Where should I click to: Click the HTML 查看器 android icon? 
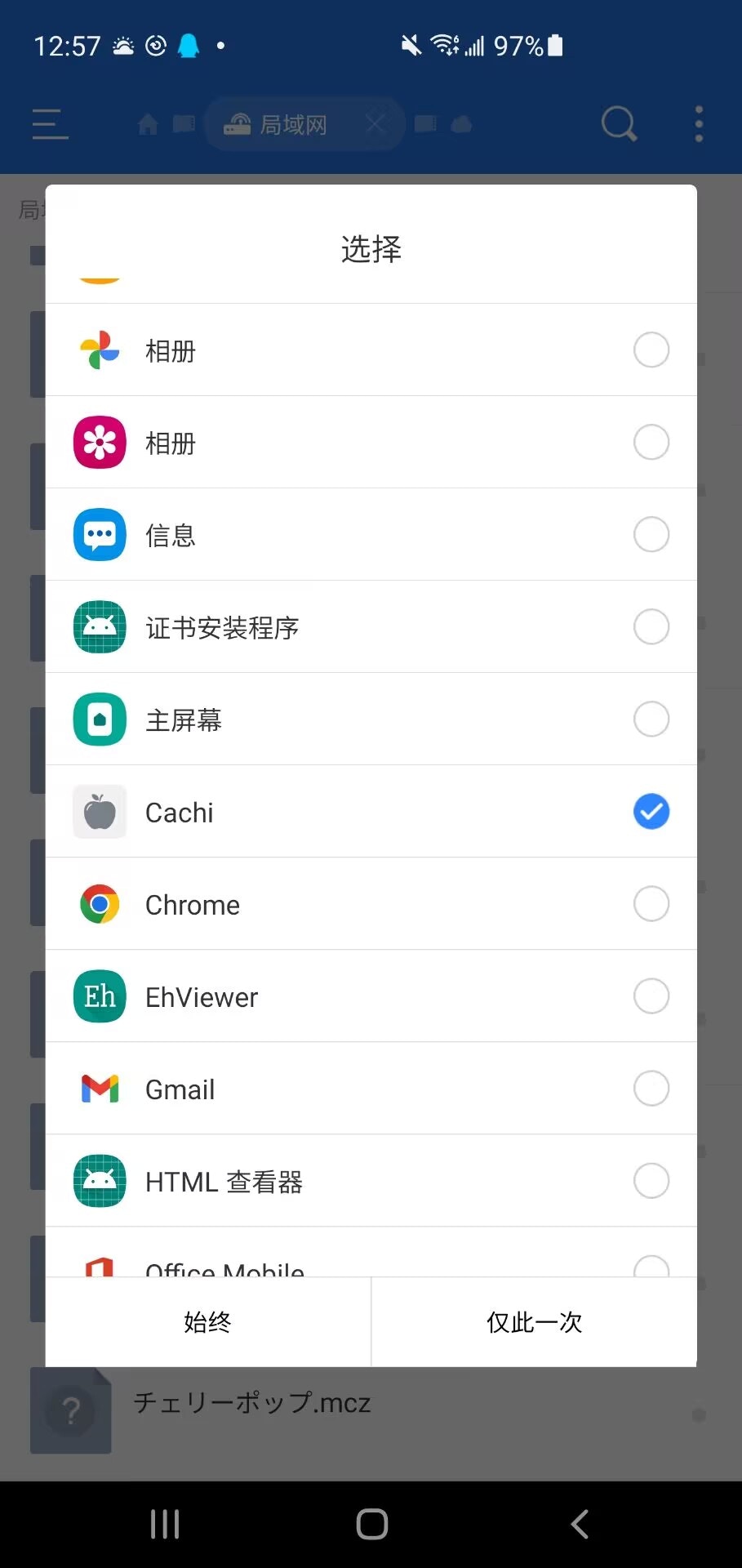99,1181
